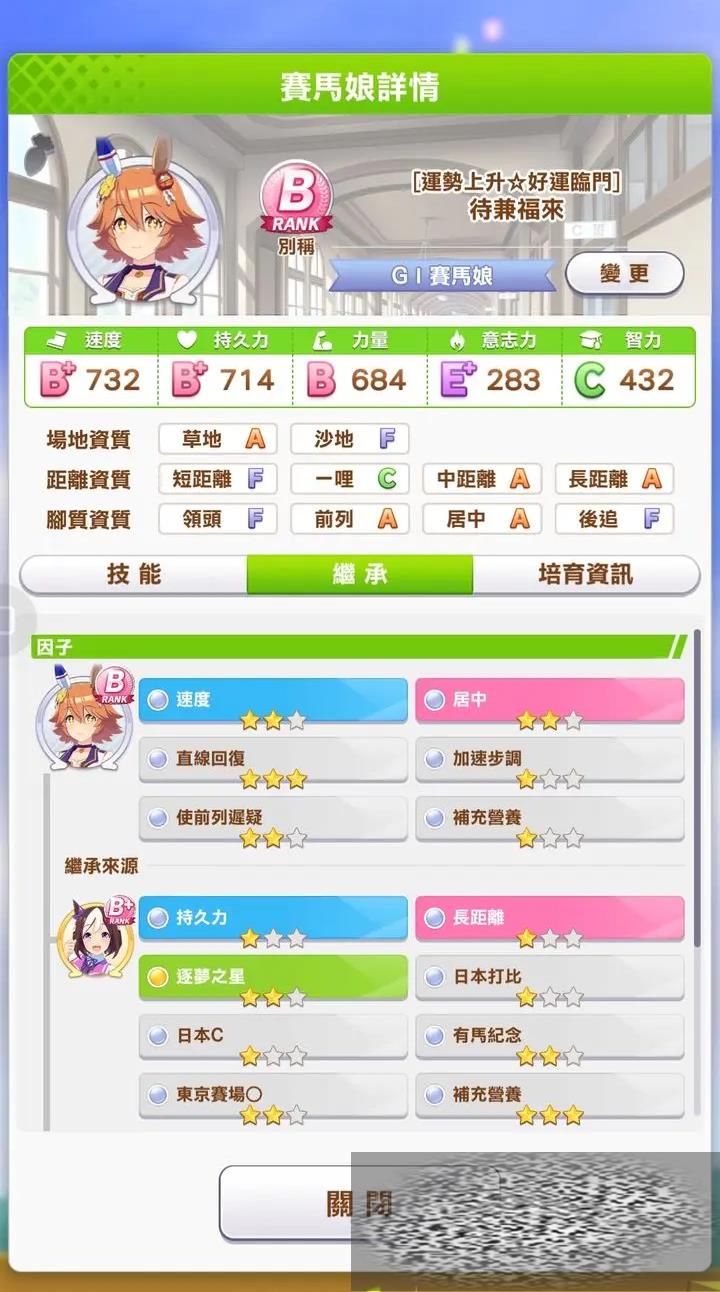The image size is (720, 1292).
Task: Check the 長距離 inherited factor
Action: point(549,919)
